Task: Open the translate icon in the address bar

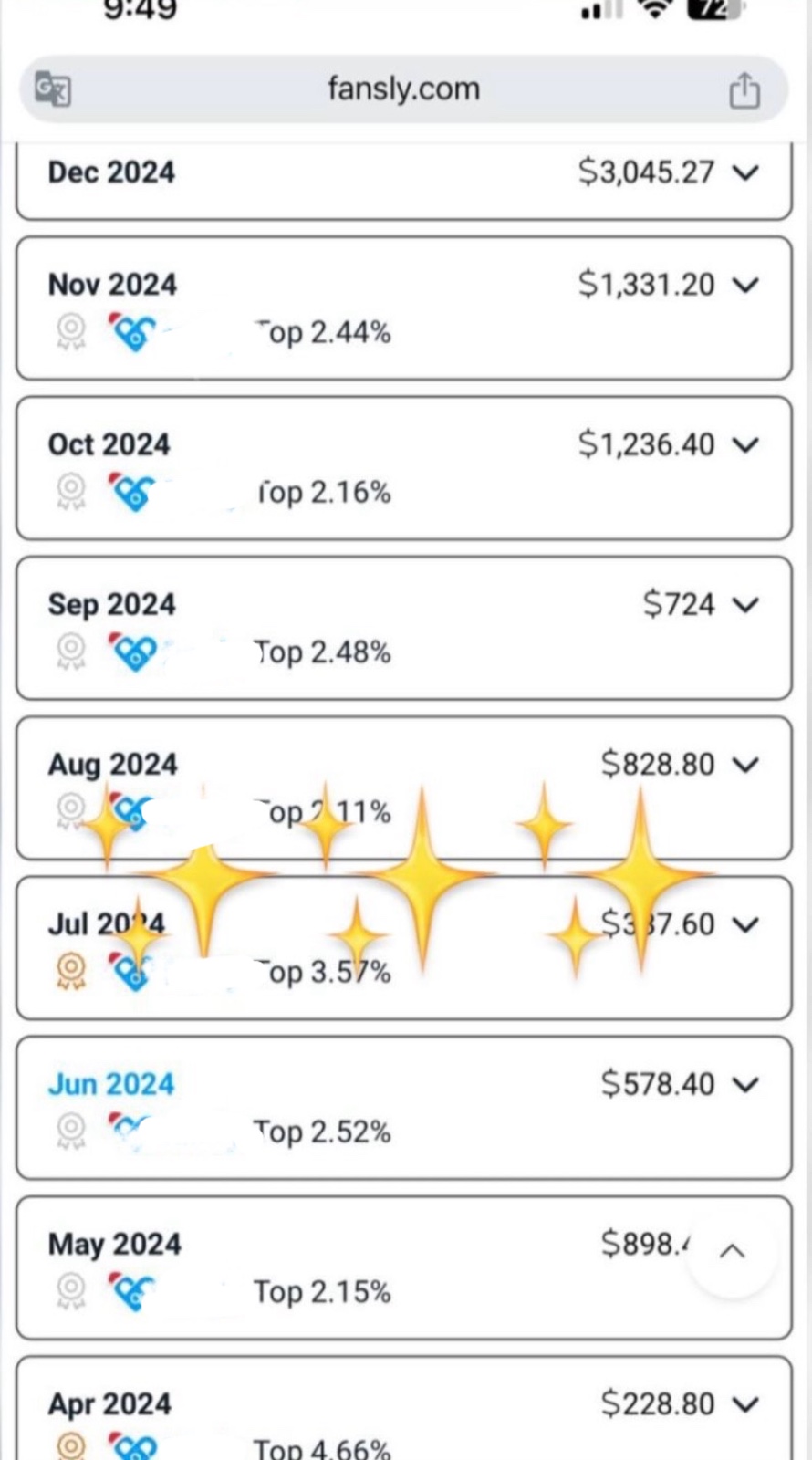Action: click(53, 89)
